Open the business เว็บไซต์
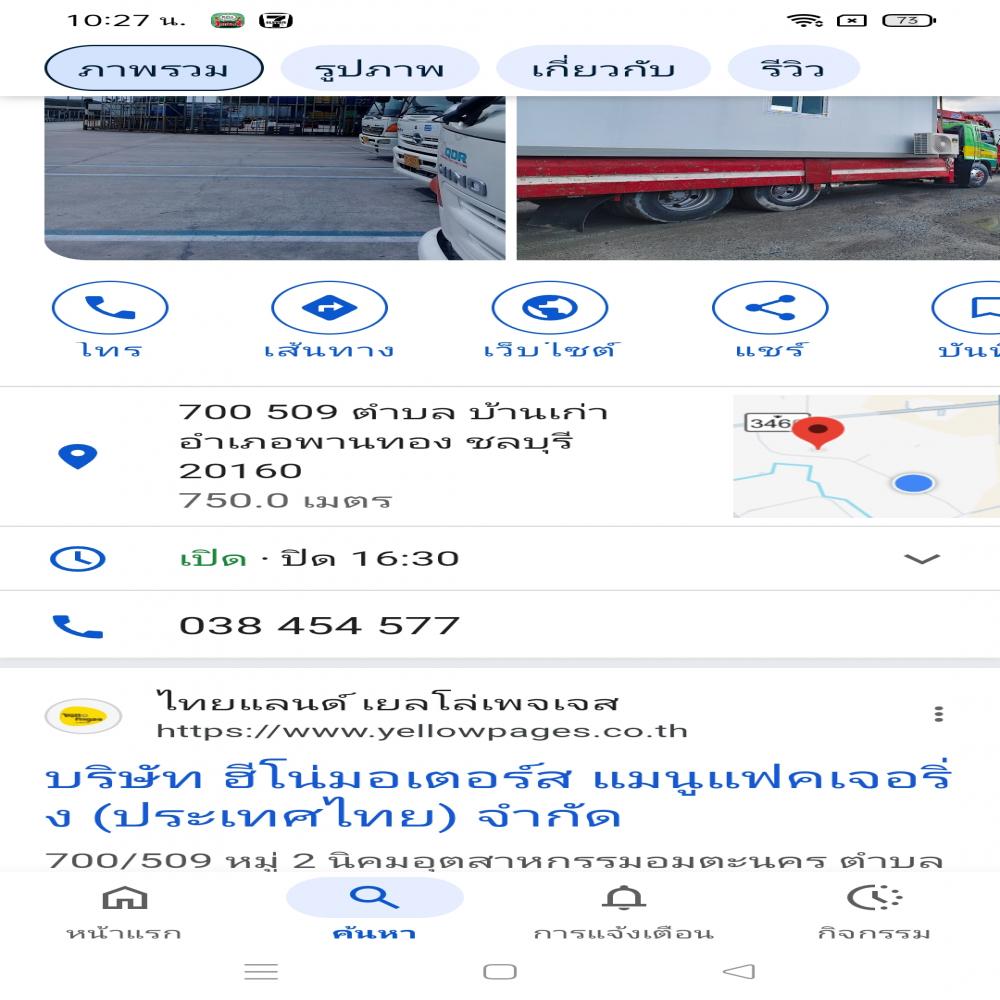Screen dimensions: 1000x1000 point(549,309)
